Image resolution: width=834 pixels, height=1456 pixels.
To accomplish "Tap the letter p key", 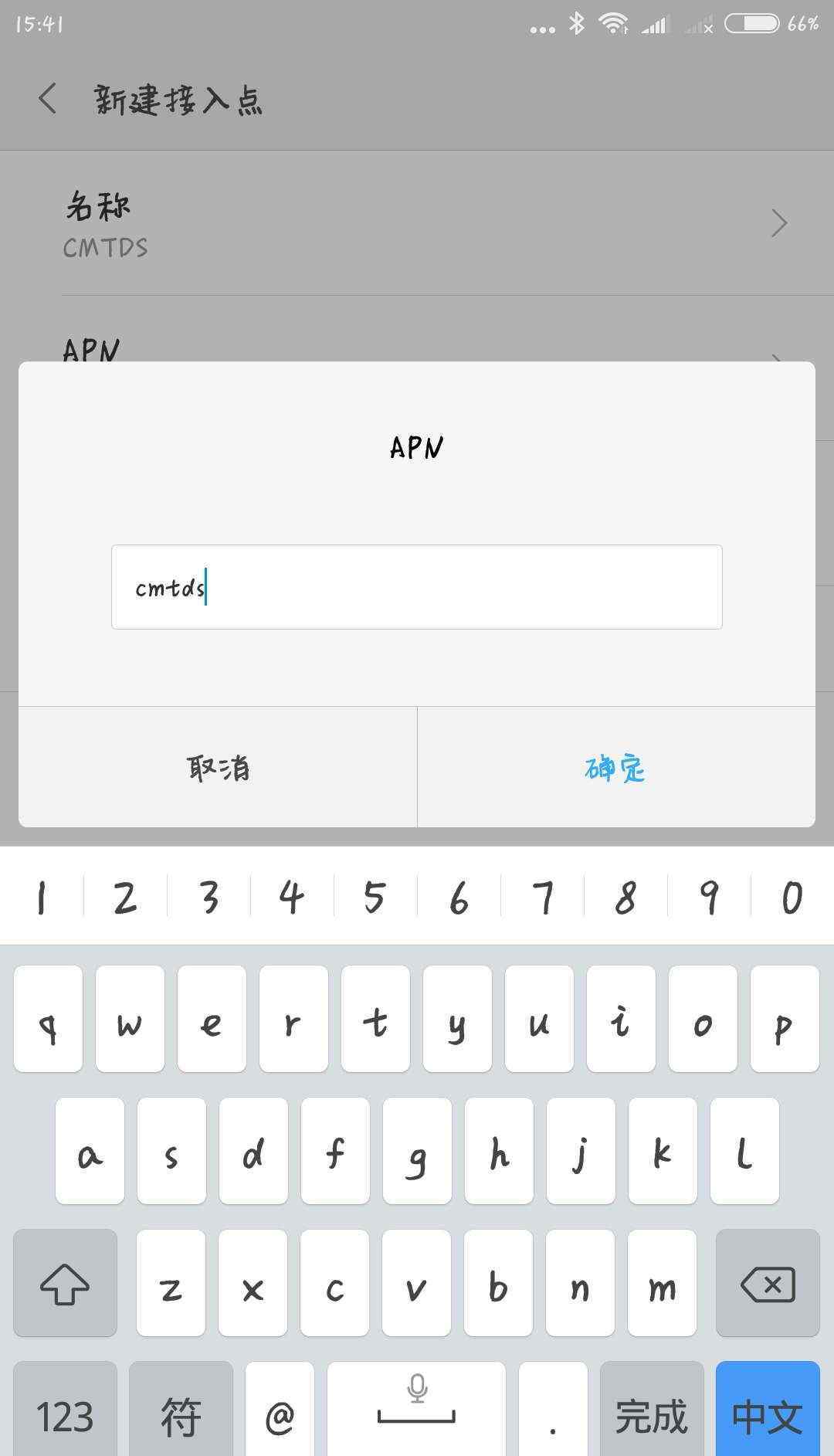I will coord(785,1019).
